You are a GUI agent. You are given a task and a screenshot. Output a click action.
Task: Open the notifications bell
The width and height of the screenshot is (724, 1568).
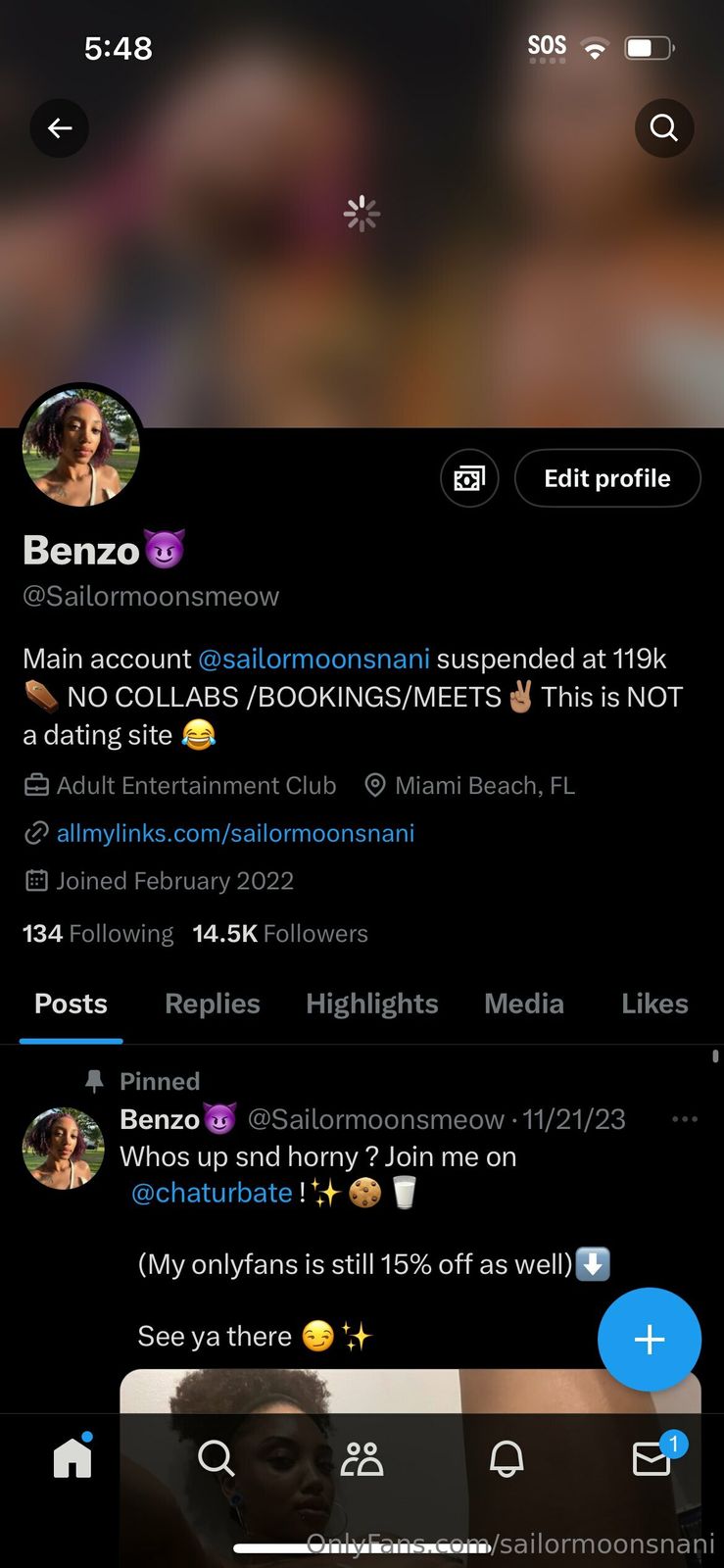(x=507, y=1458)
